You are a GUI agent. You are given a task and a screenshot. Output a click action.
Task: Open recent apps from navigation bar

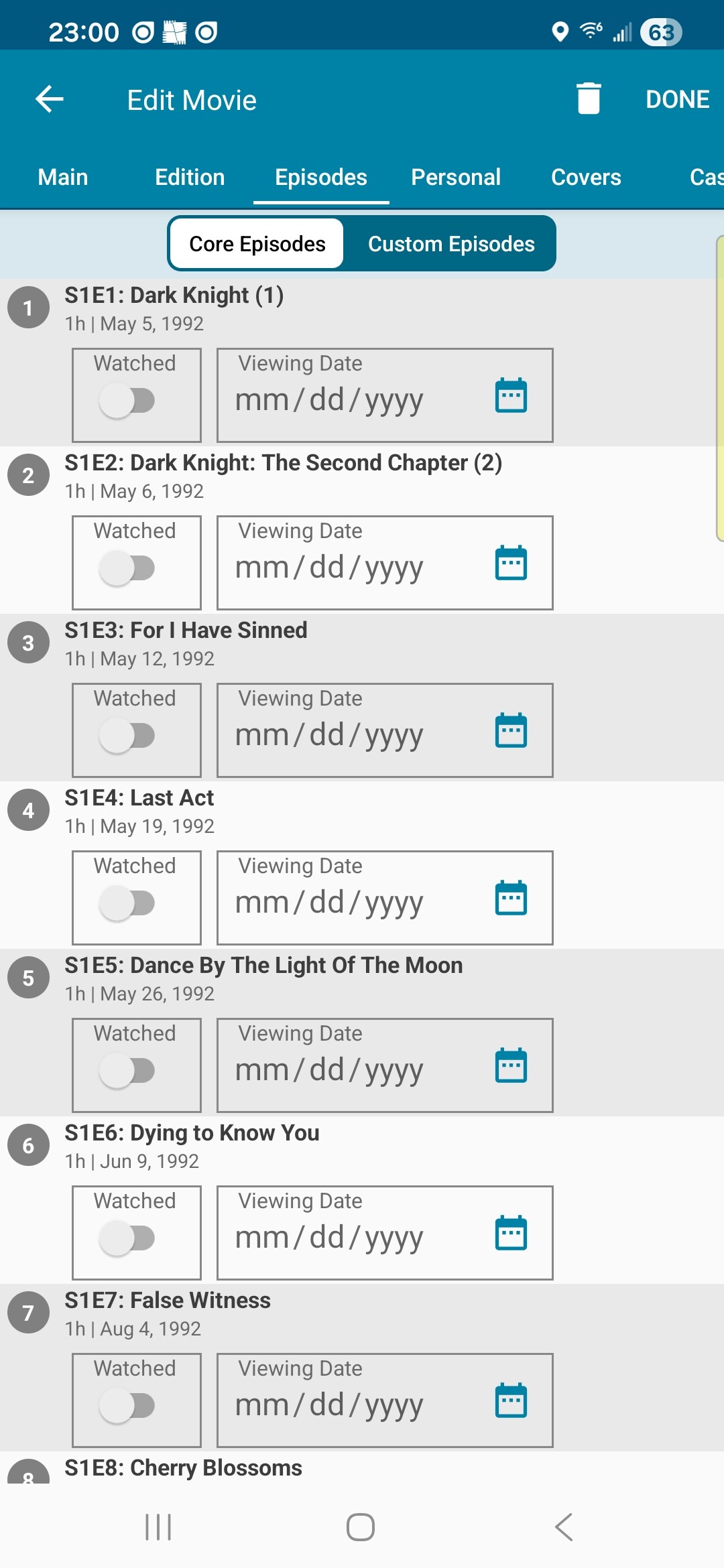coord(158,1527)
